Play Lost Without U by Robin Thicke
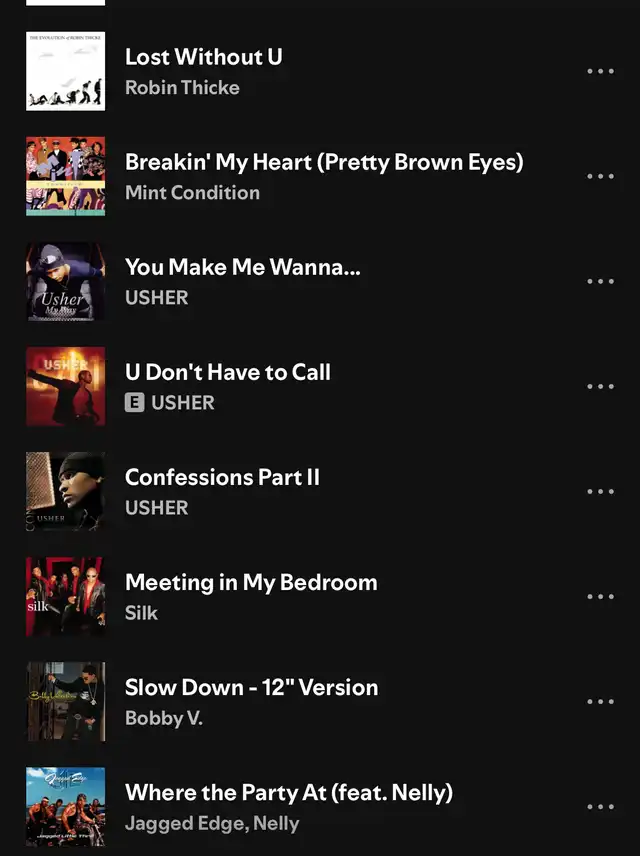This screenshot has width=640, height=856. tap(204, 57)
